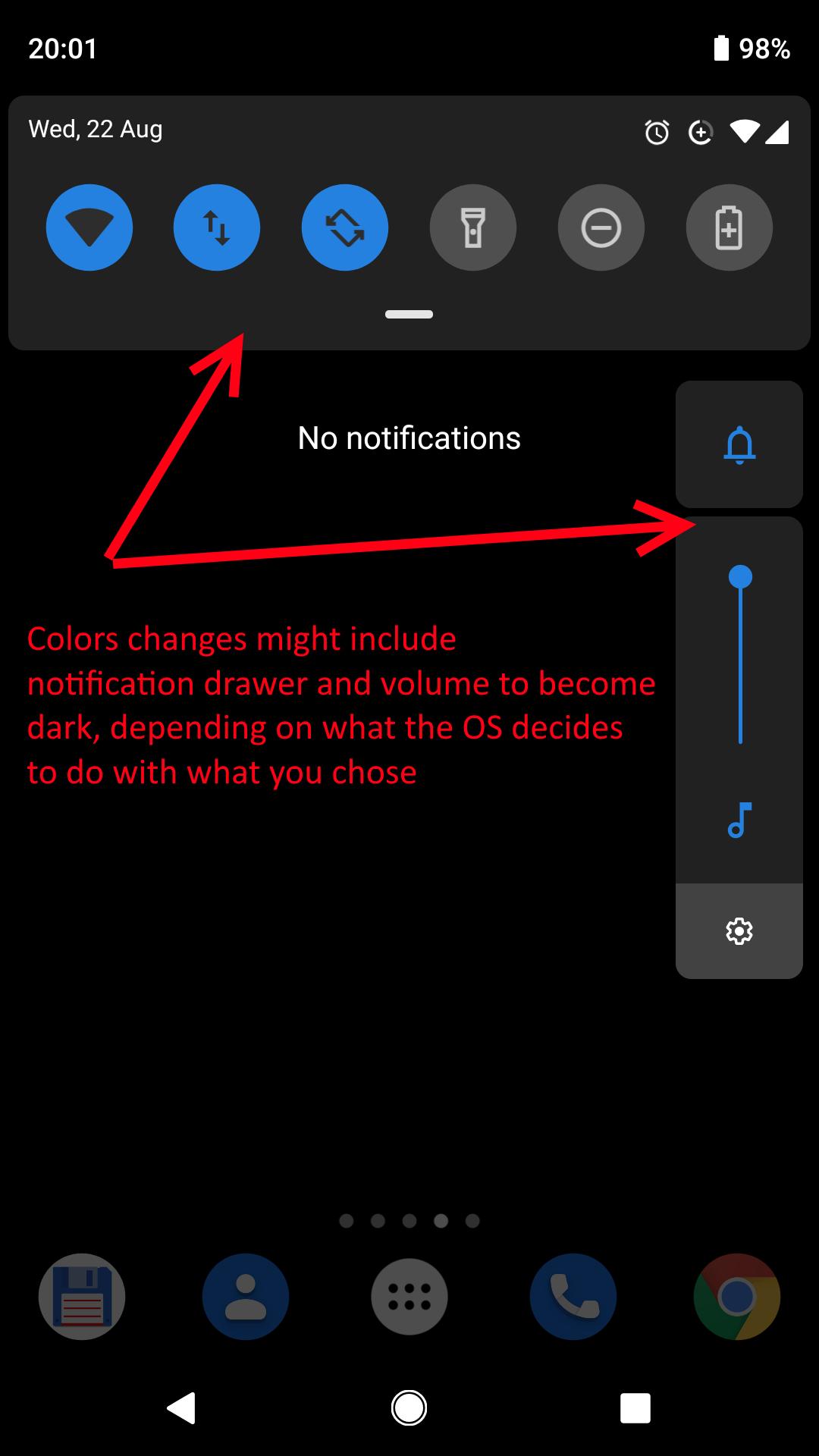Expand the quick settings handle bar
This screenshot has height=1456, width=819.
pos(409,314)
